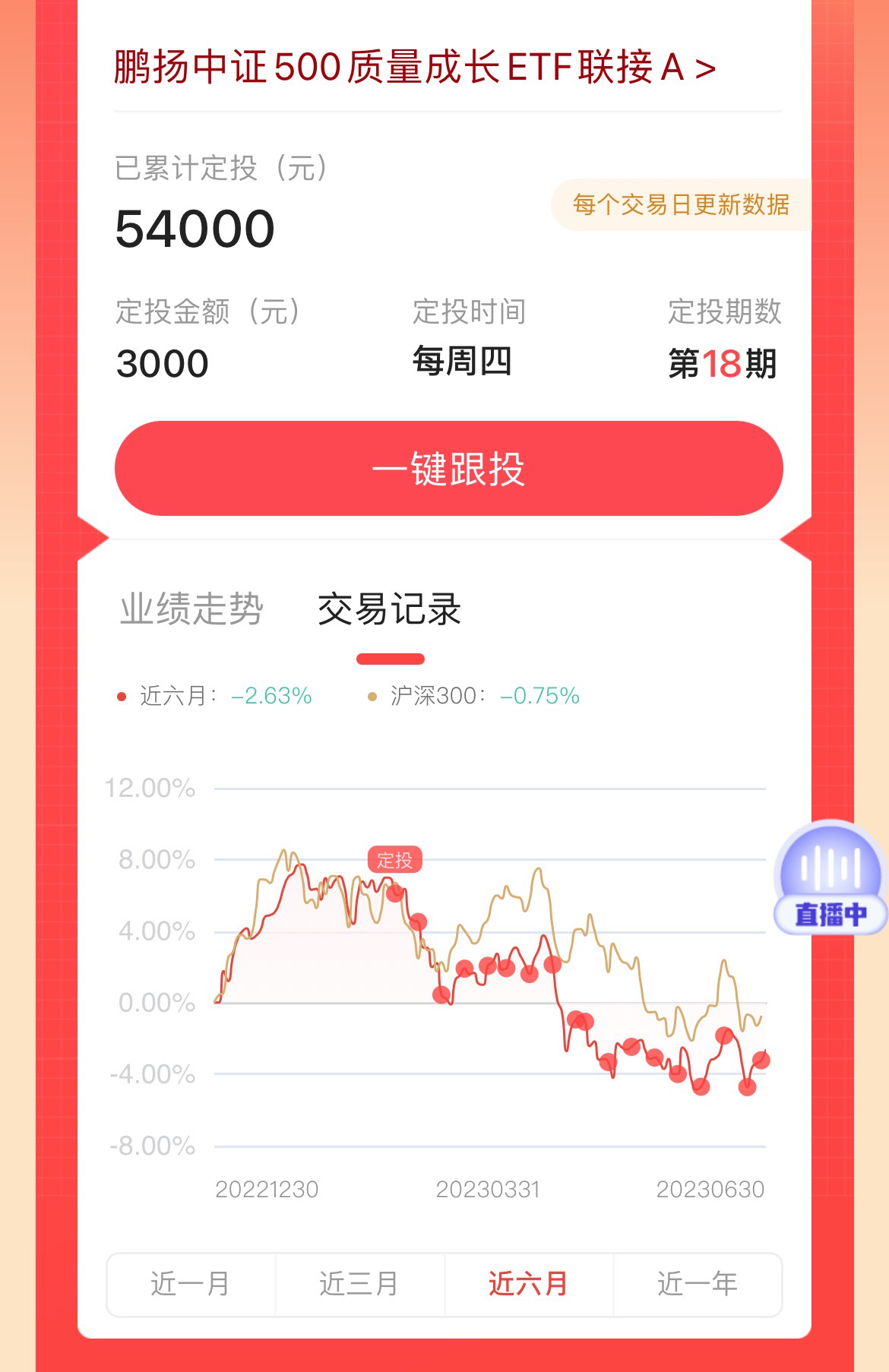The width and height of the screenshot is (889, 1372).
Task: Switch to the 交易记录 tab
Action: pos(391,612)
